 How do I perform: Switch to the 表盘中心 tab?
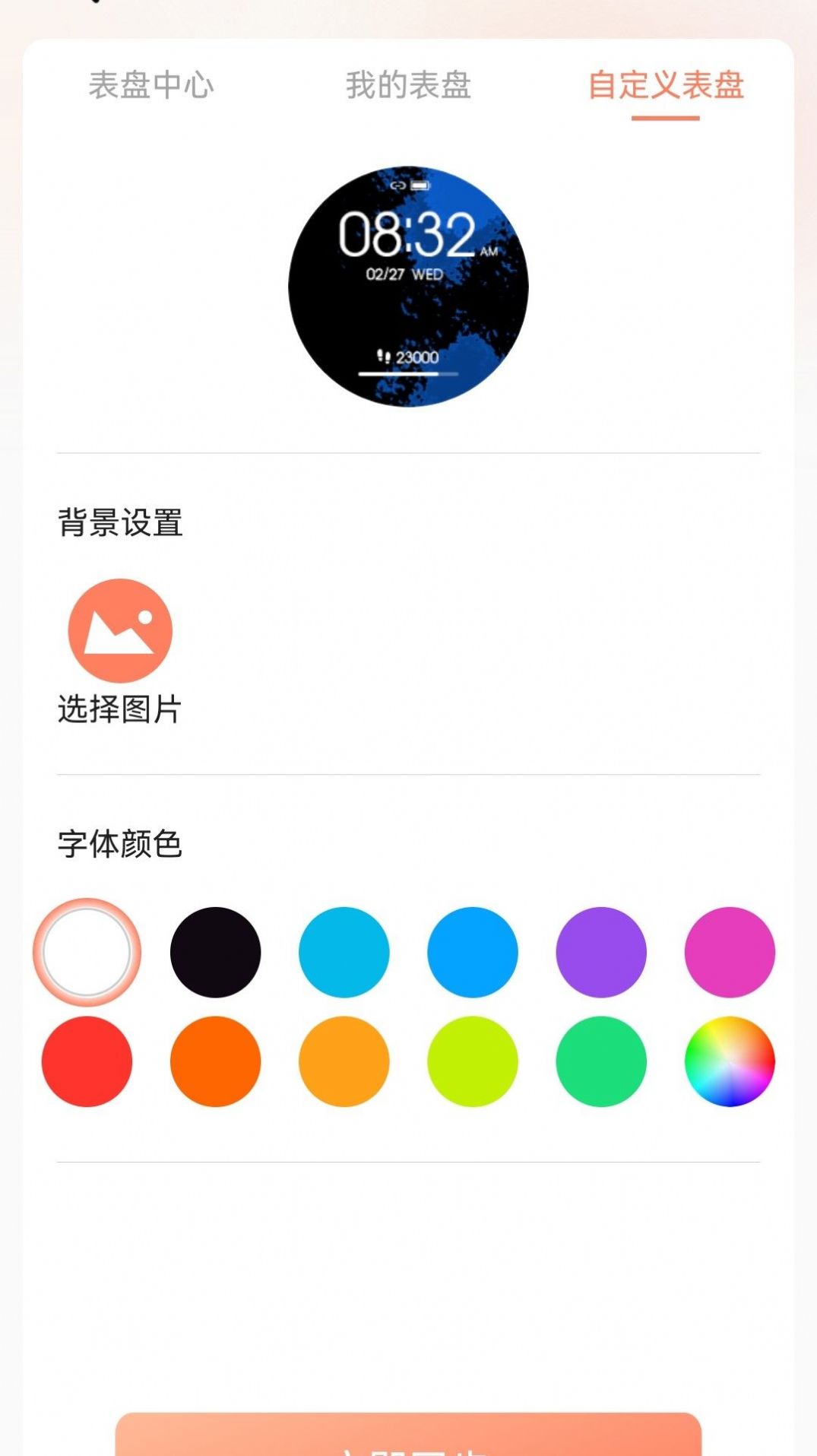tap(153, 87)
